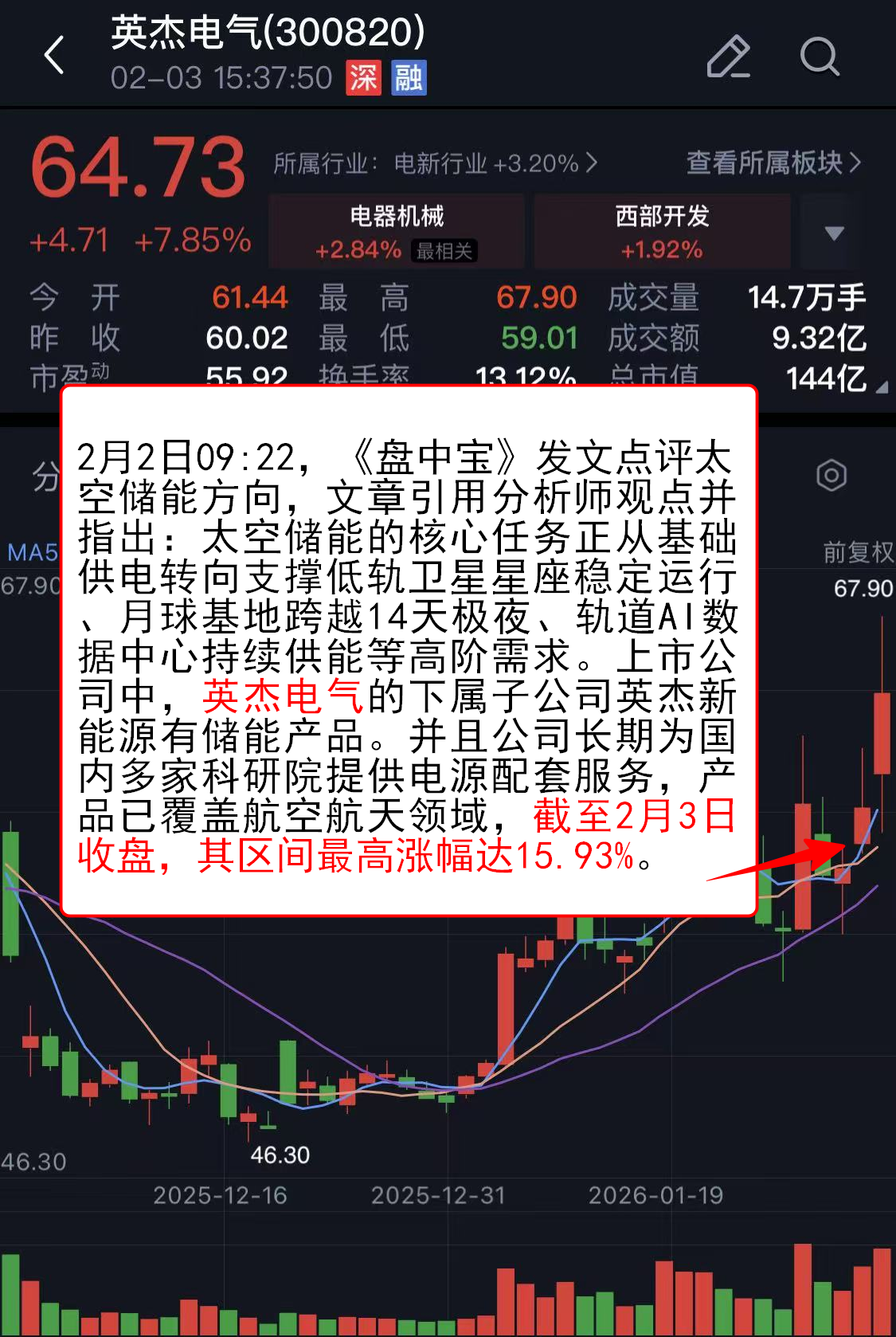896x1337 pixels.
Task: Expand the sector list dropdown arrow
Action: (x=834, y=233)
